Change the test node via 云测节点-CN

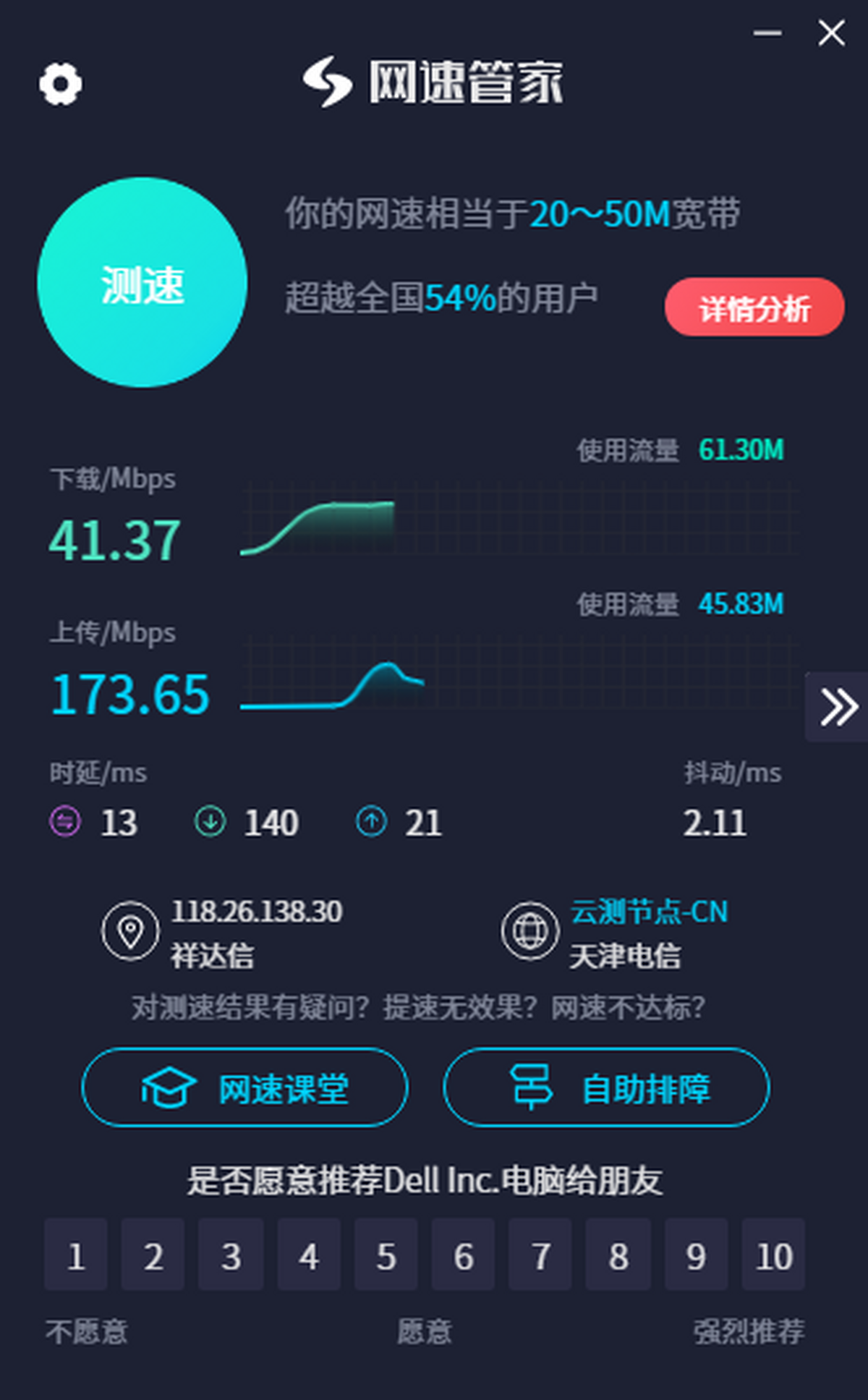pyautogui.click(x=647, y=912)
